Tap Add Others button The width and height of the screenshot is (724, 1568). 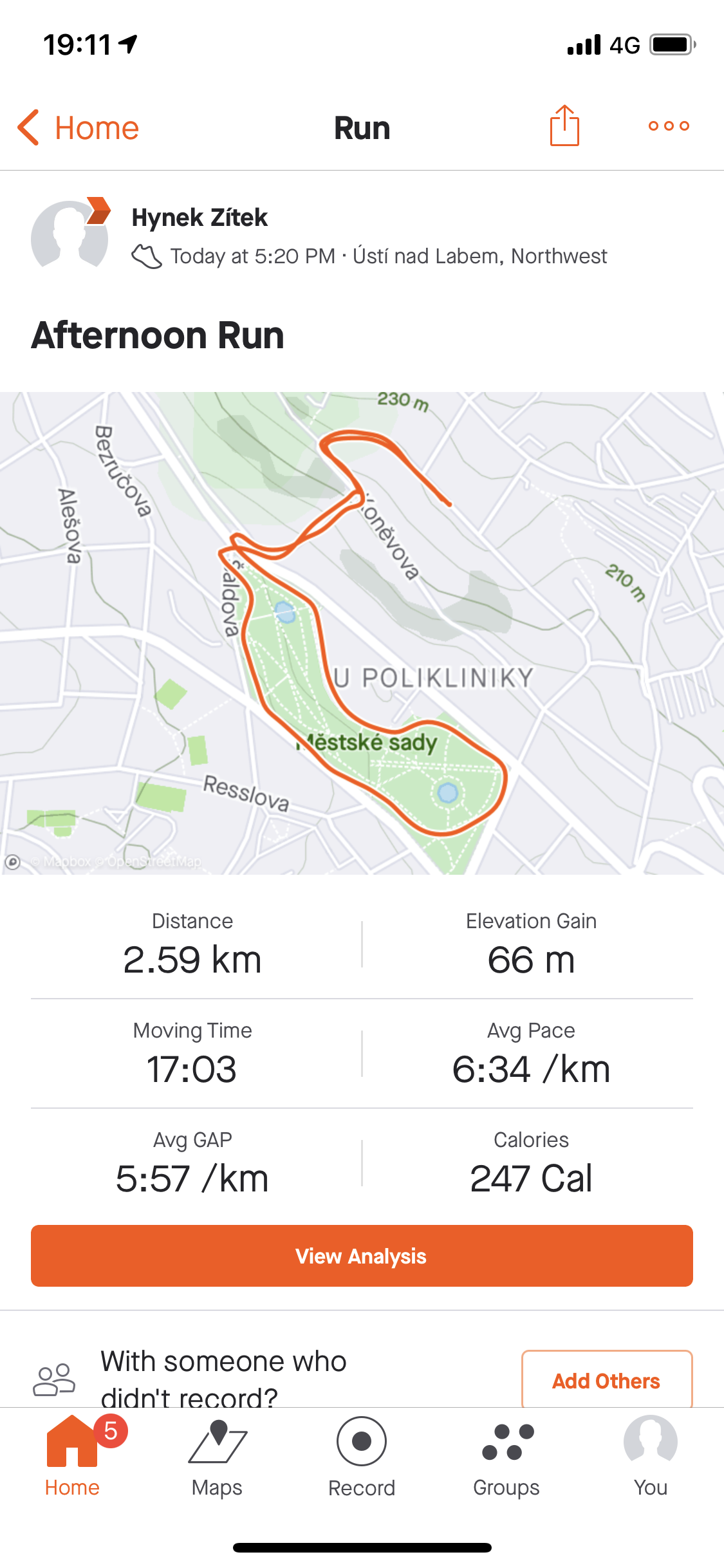[x=607, y=1381]
